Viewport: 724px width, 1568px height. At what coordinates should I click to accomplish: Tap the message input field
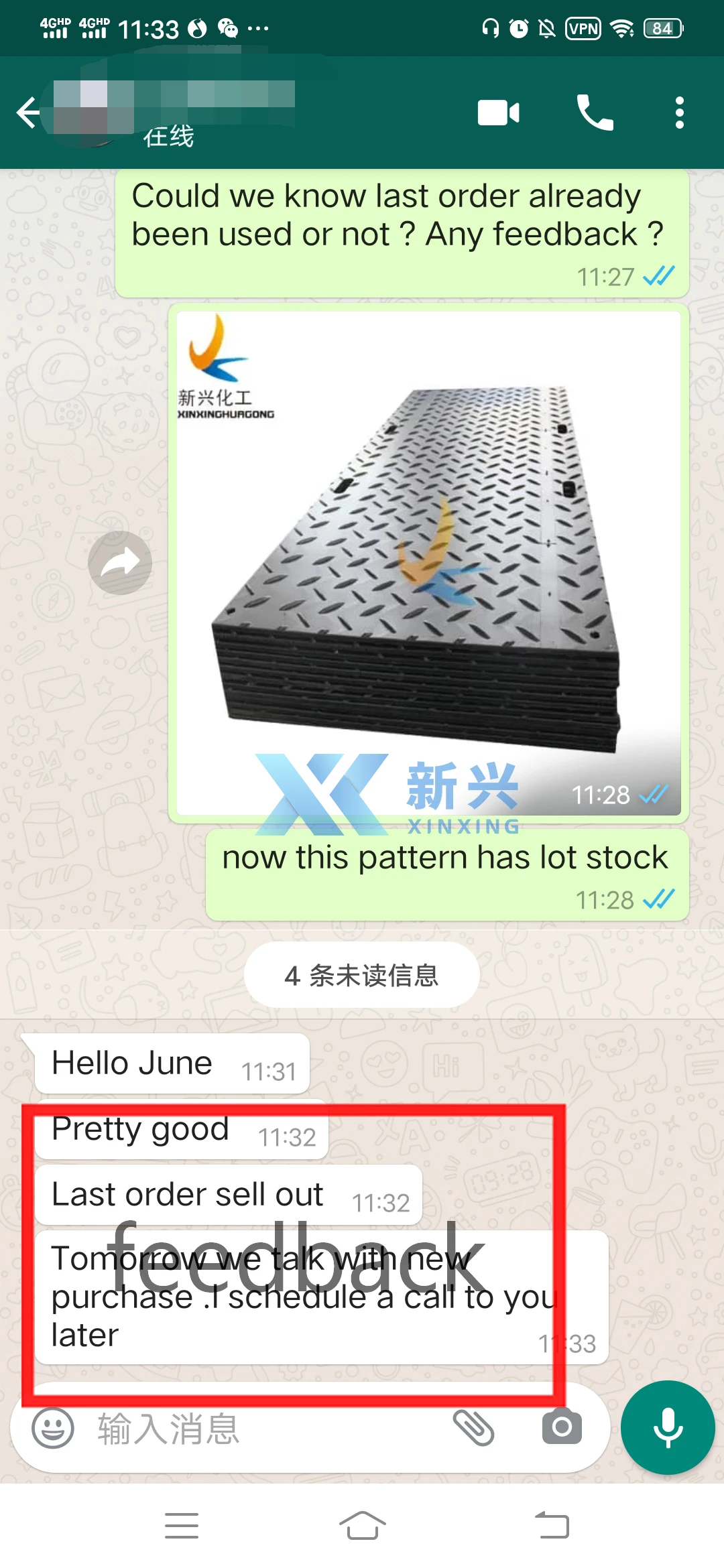(268, 1429)
